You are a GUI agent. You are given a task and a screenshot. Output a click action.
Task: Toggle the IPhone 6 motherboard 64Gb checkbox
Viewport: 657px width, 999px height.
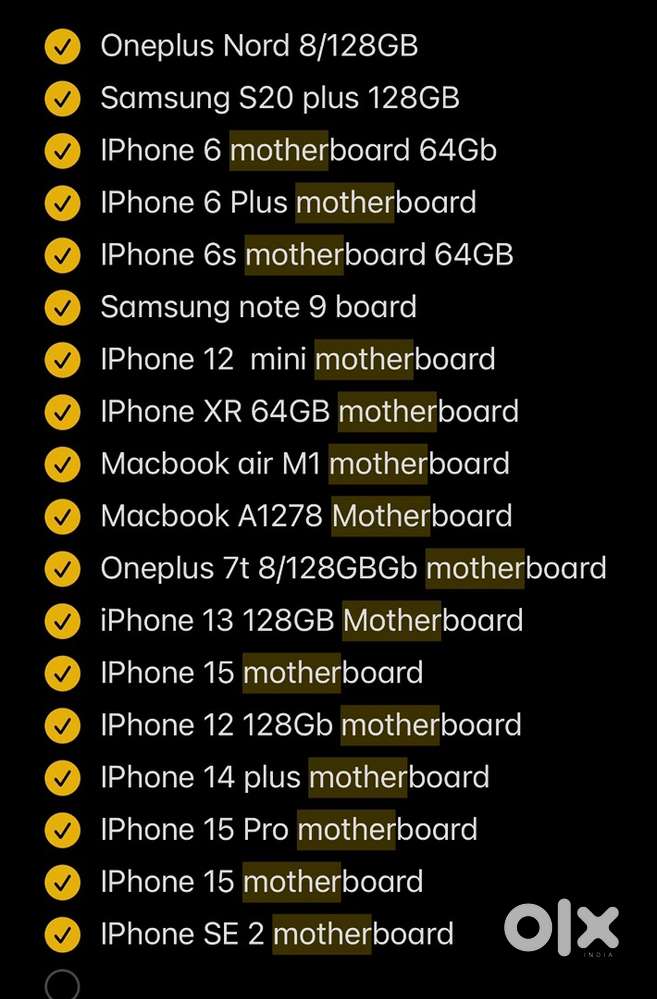click(x=62, y=151)
